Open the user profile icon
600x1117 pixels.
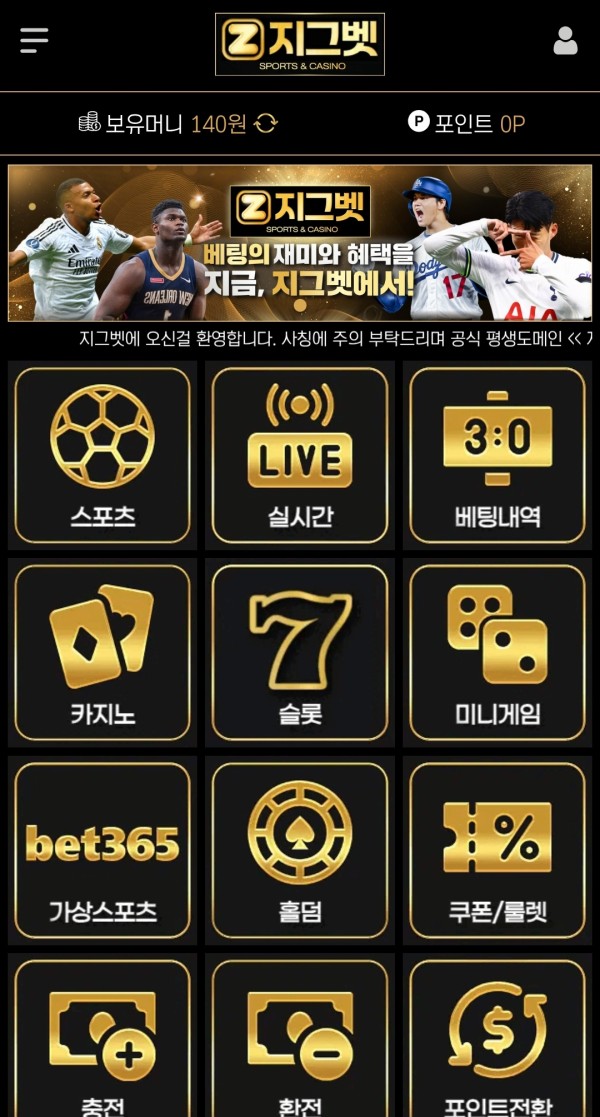click(x=565, y=40)
